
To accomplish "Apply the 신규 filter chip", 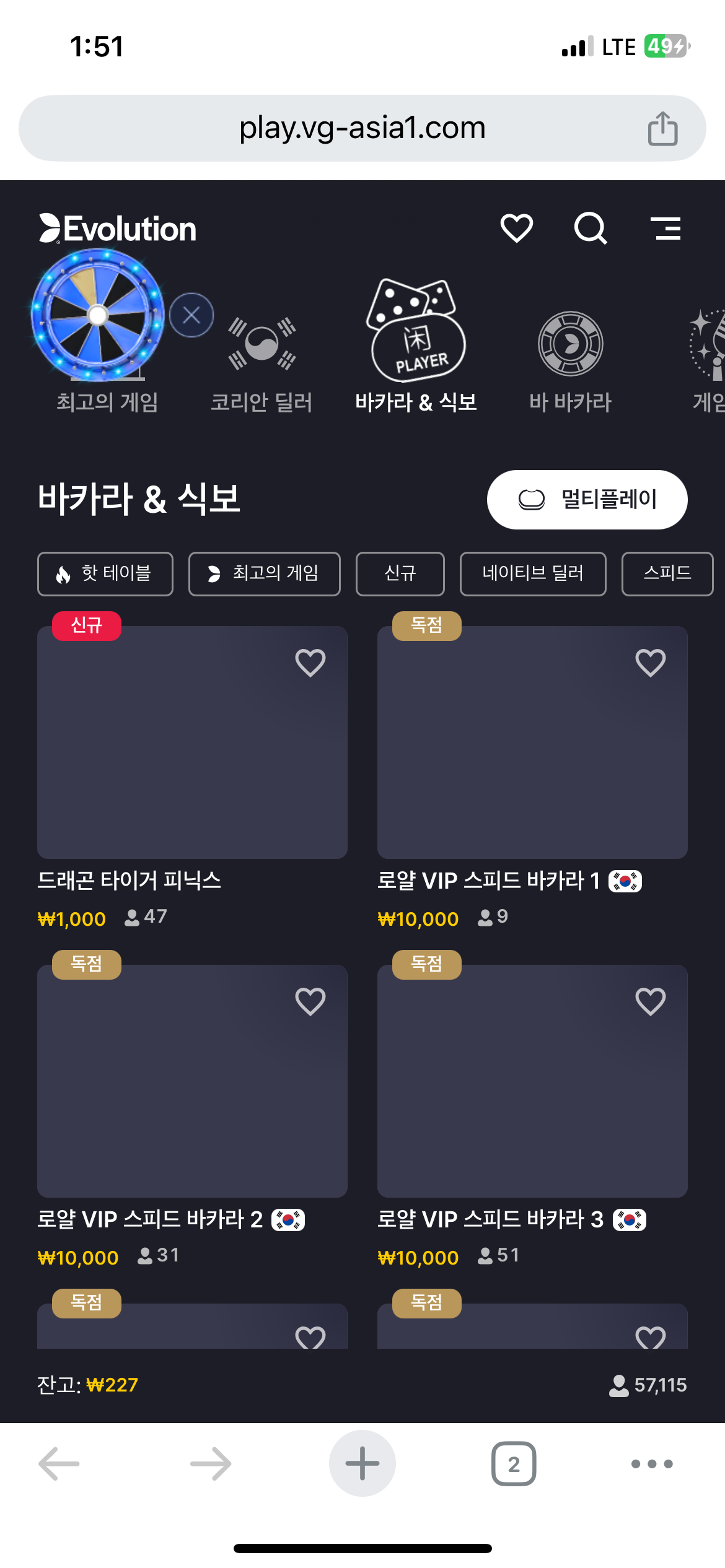I will pyautogui.click(x=400, y=574).
